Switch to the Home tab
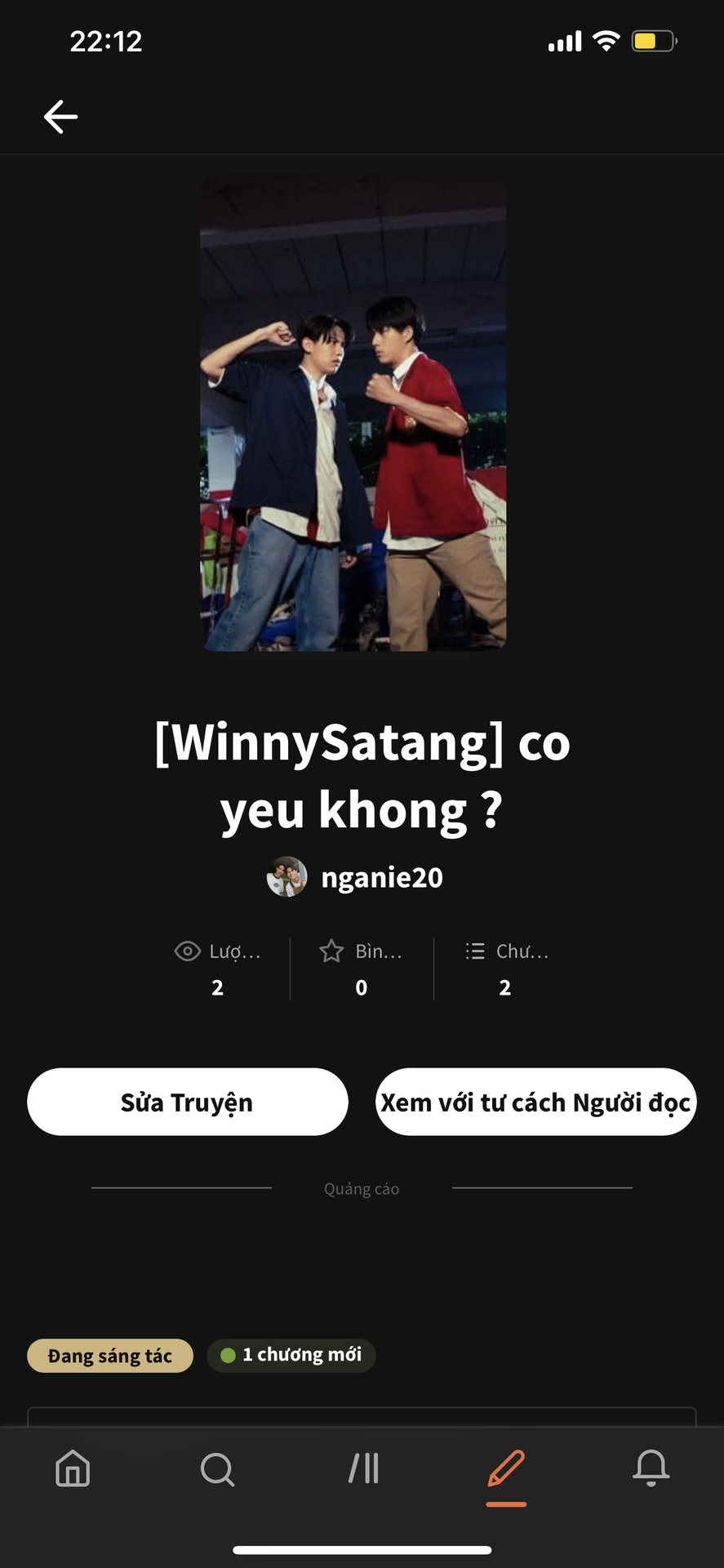Image resolution: width=724 pixels, height=1568 pixels. [73, 1468]
